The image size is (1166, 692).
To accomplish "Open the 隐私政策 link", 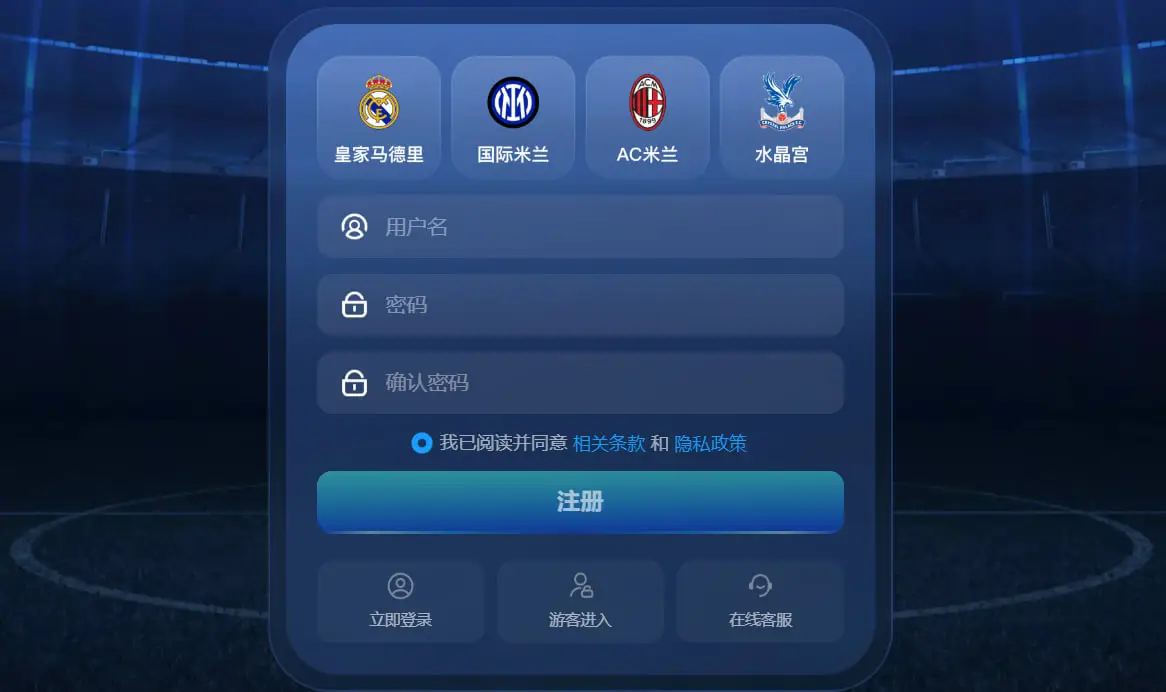I will point(710,443).
